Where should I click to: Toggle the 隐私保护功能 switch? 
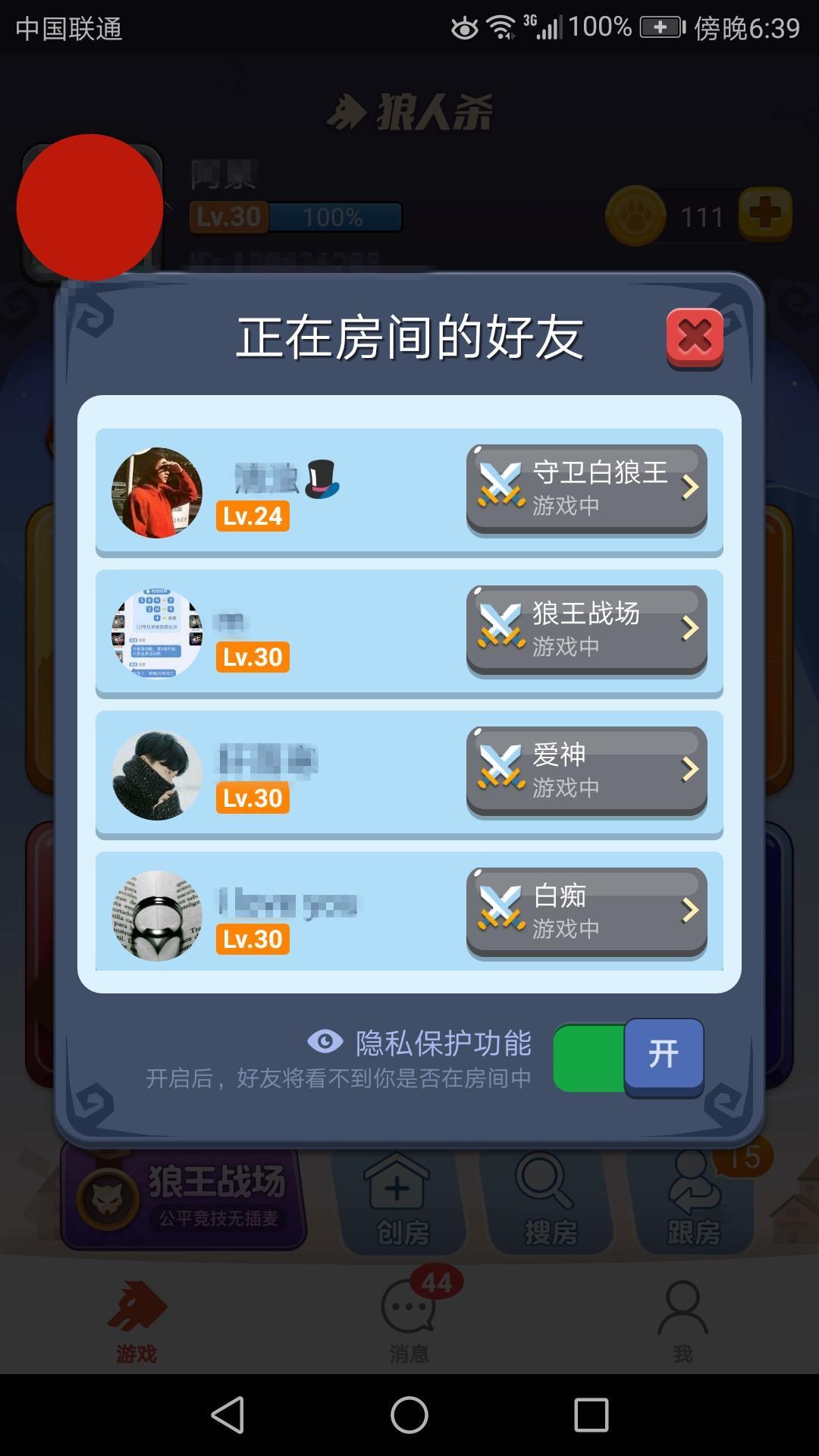(x=629, y=1056)
